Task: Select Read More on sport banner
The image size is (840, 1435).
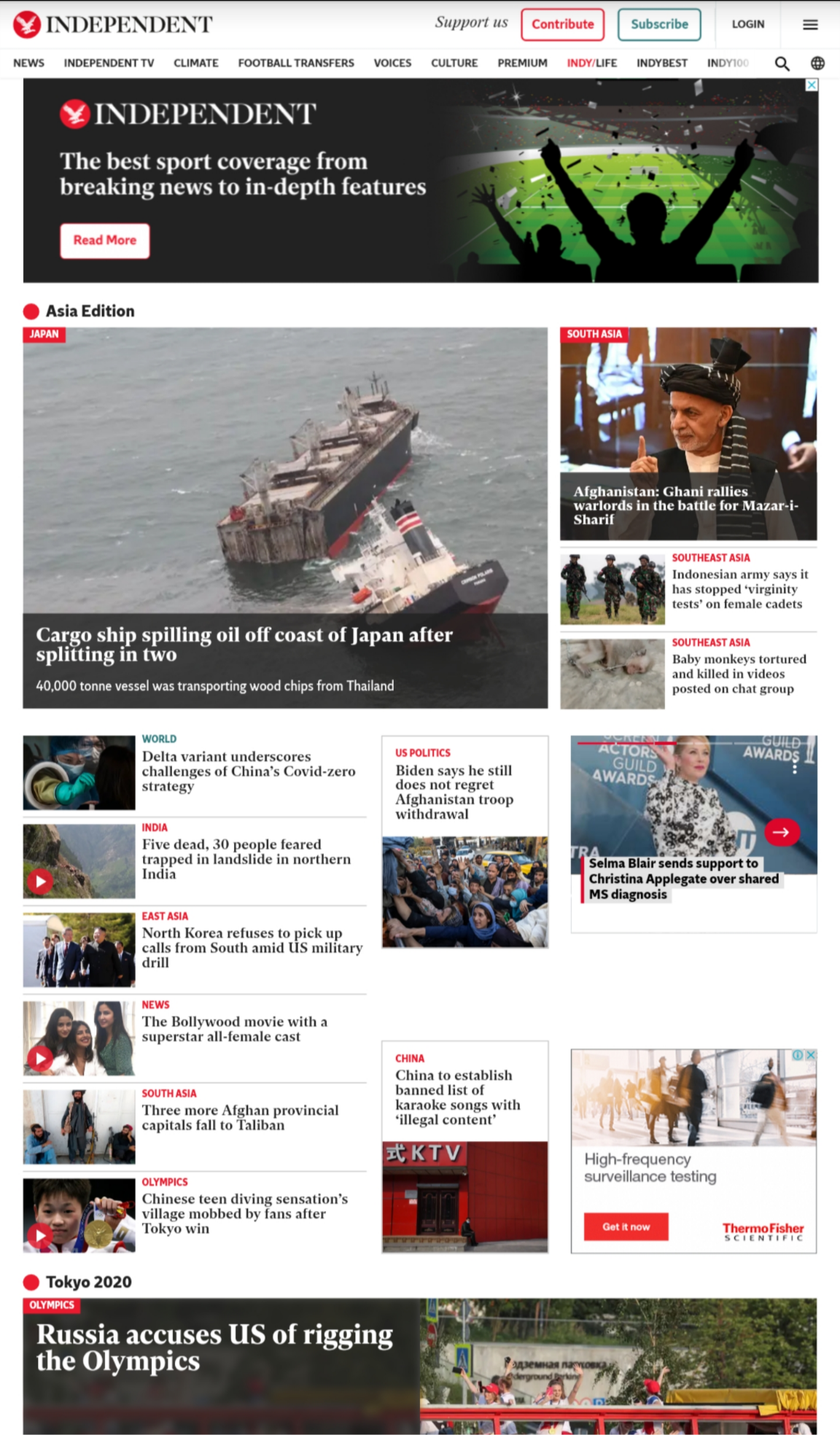Action: pyautogui.click(x=105, y=241)
